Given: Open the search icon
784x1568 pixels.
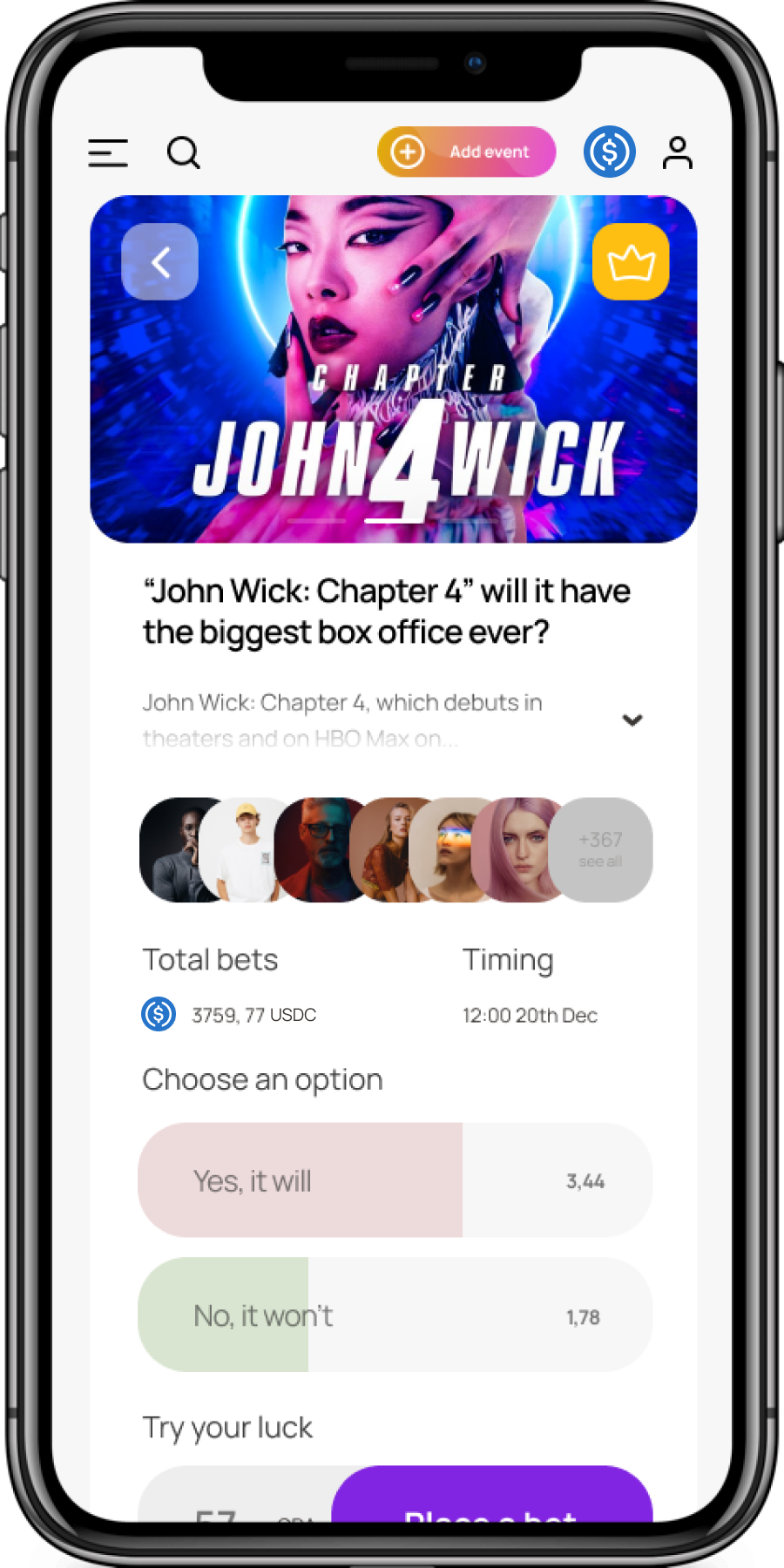Looking at the screenshot, I should point(183,153).
